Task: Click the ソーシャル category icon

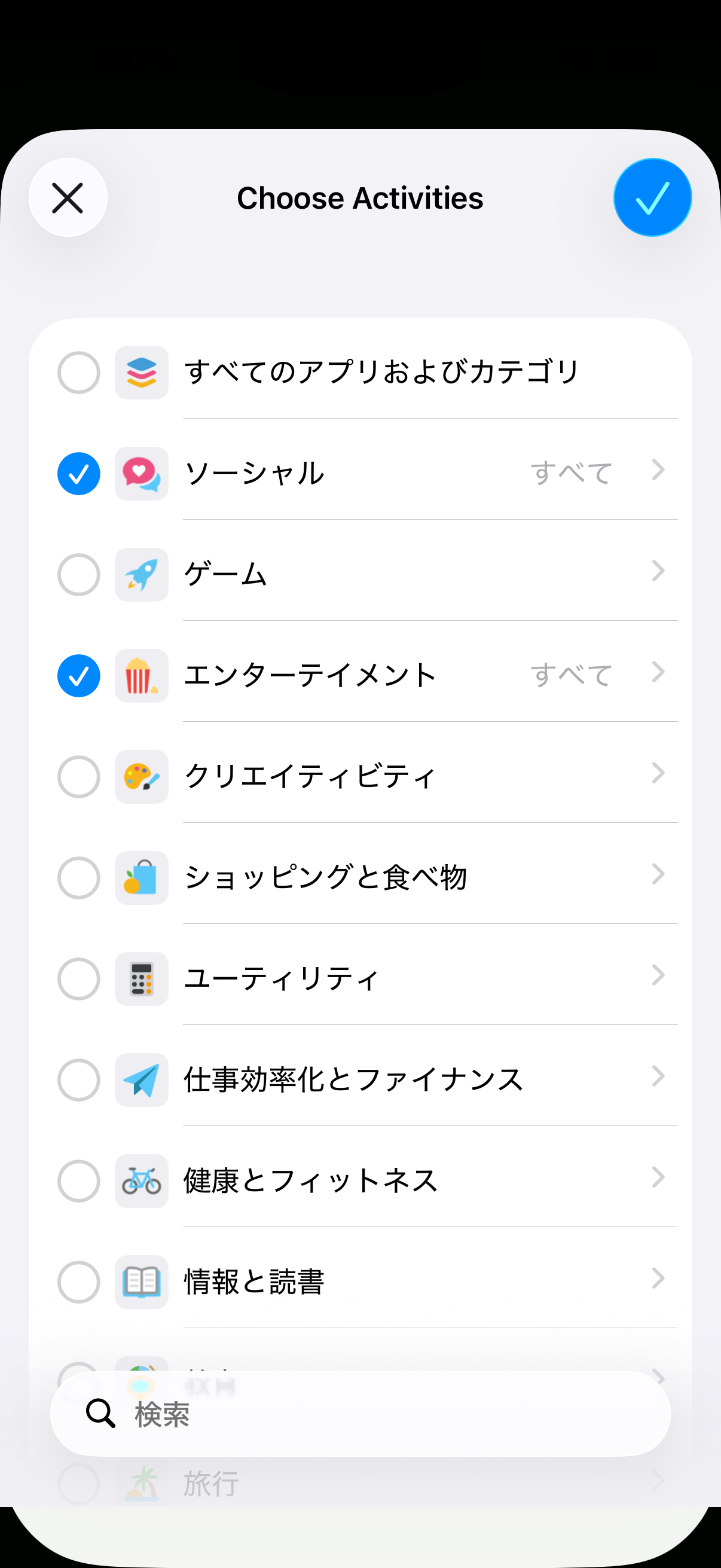Action: (x=141, y=474)
